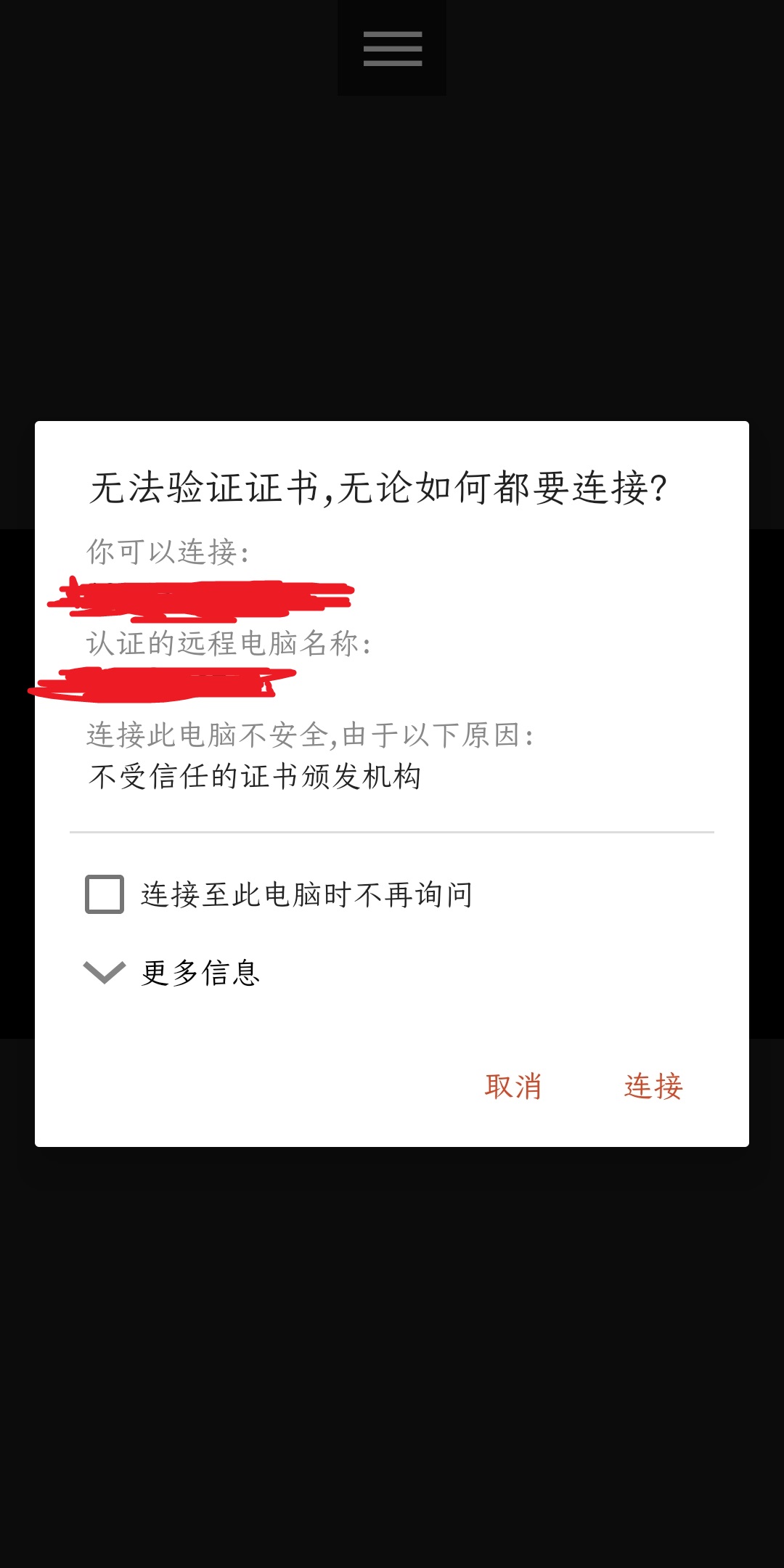784x1568 pixels.
Task: Open the hamburger menu at top
Action: pyautogui.click(x=392, y=49)
